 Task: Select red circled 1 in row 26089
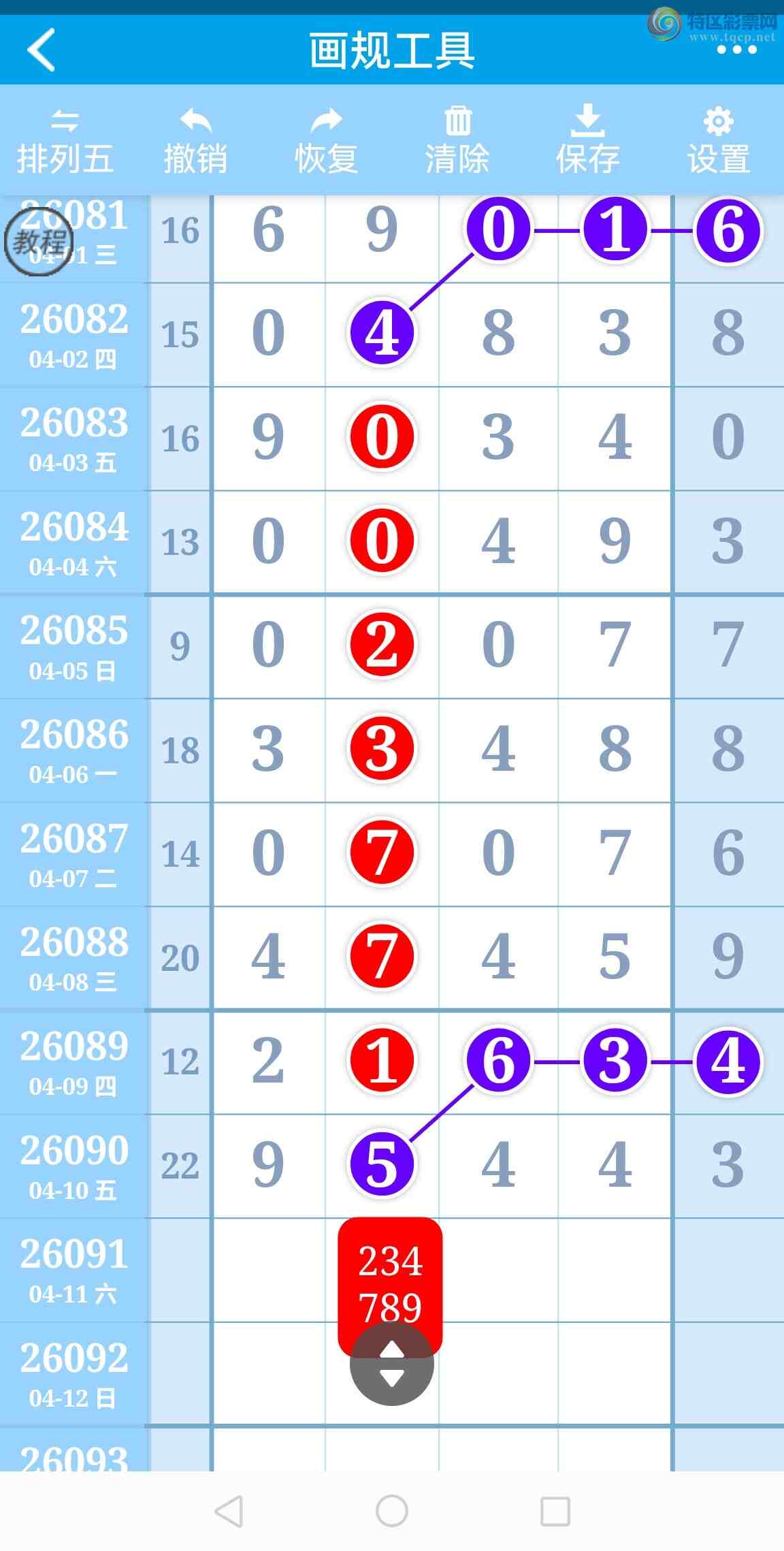382,1061
